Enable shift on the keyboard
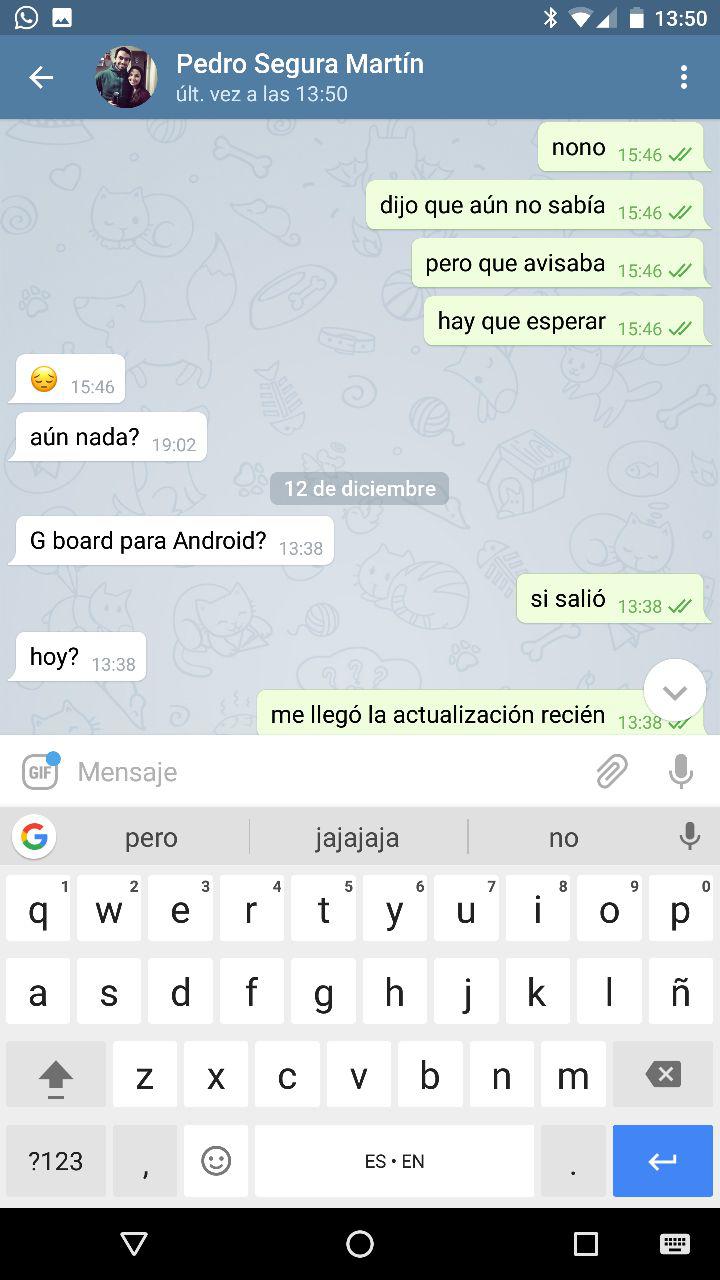This screenshot has height=1280, width=720. click(56, 1075)
